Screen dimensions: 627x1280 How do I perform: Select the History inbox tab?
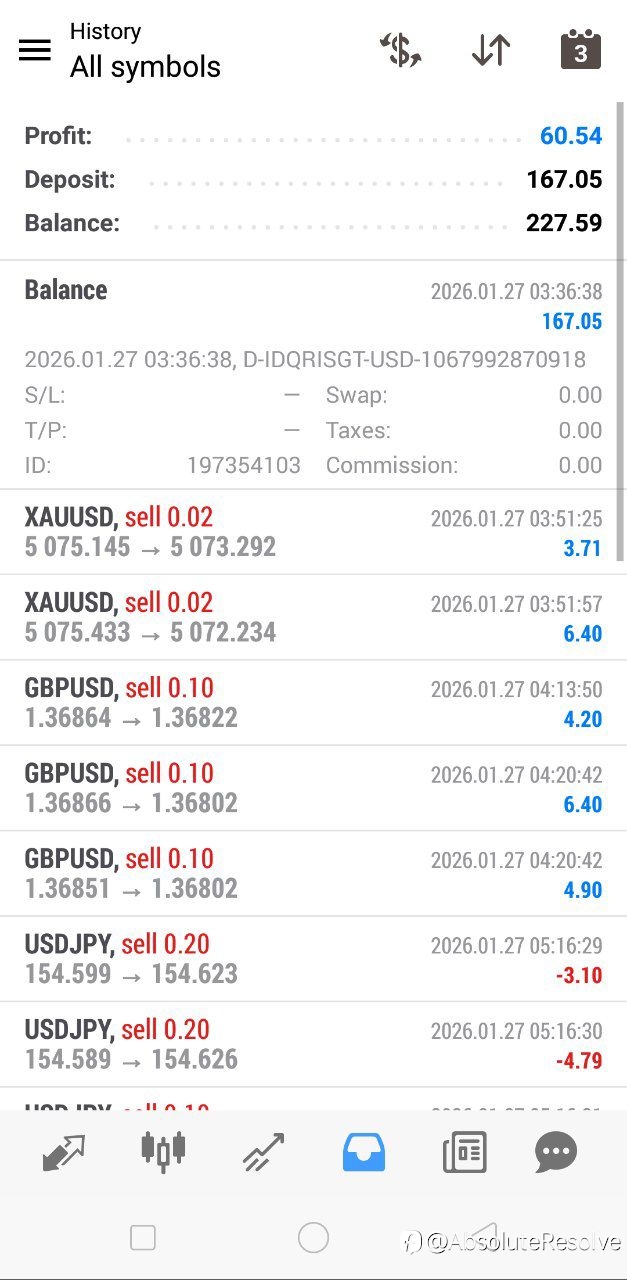[x=363, y=1152]
